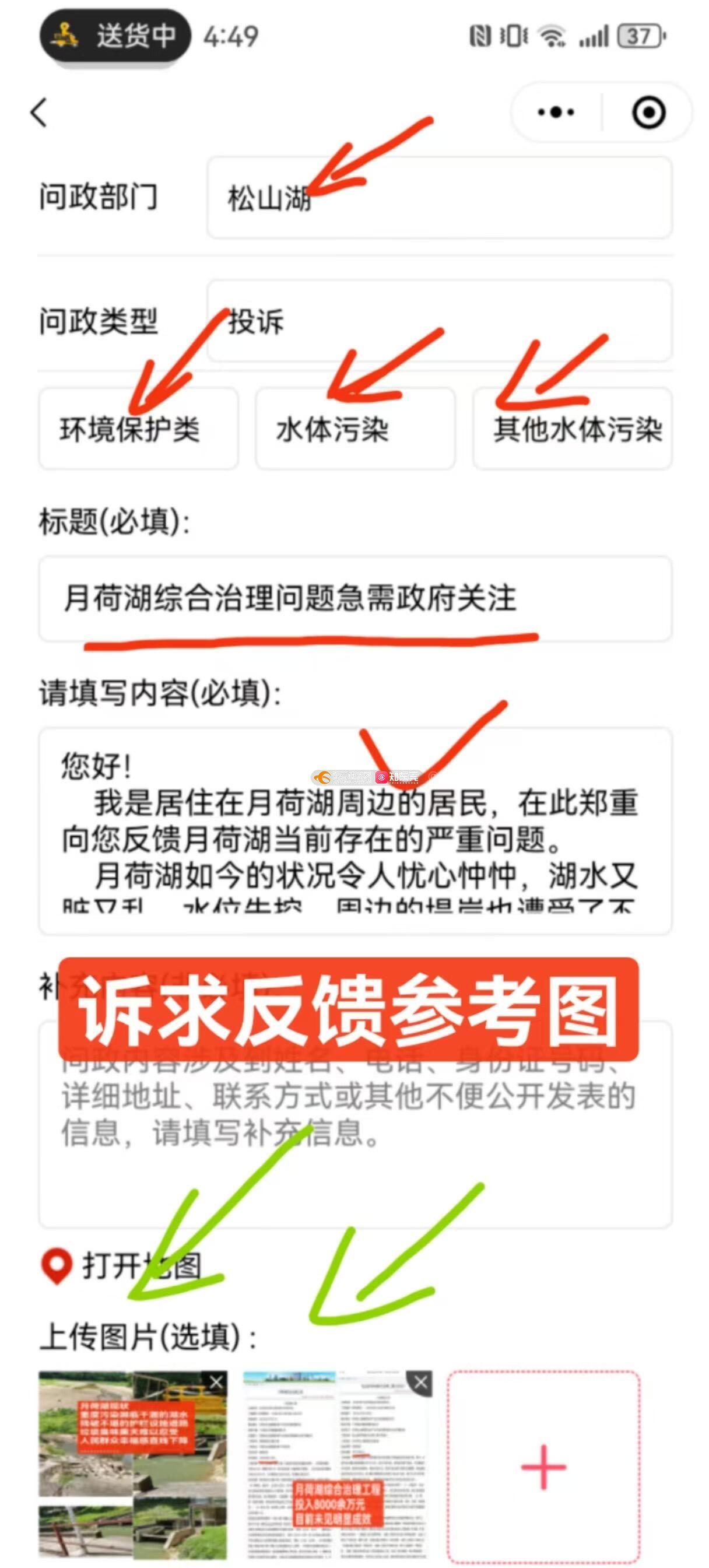The height and width of the screenshot is (1568, 709).
Task: Change the 问政类型 field showing 投诉
Action: 439,321
